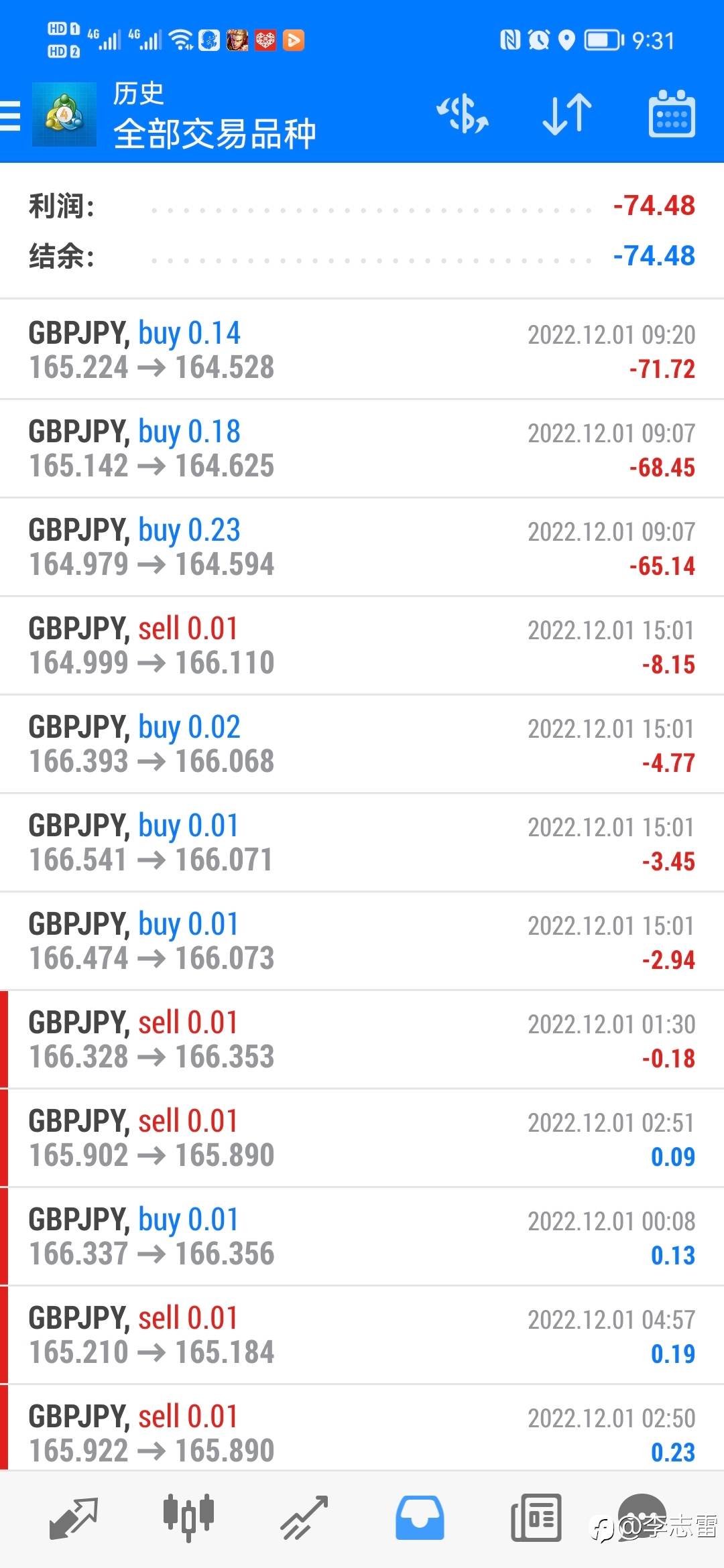Open the trade with 0.19 profit
This screenshot has height=1568, width=724.
[362, 1335]
